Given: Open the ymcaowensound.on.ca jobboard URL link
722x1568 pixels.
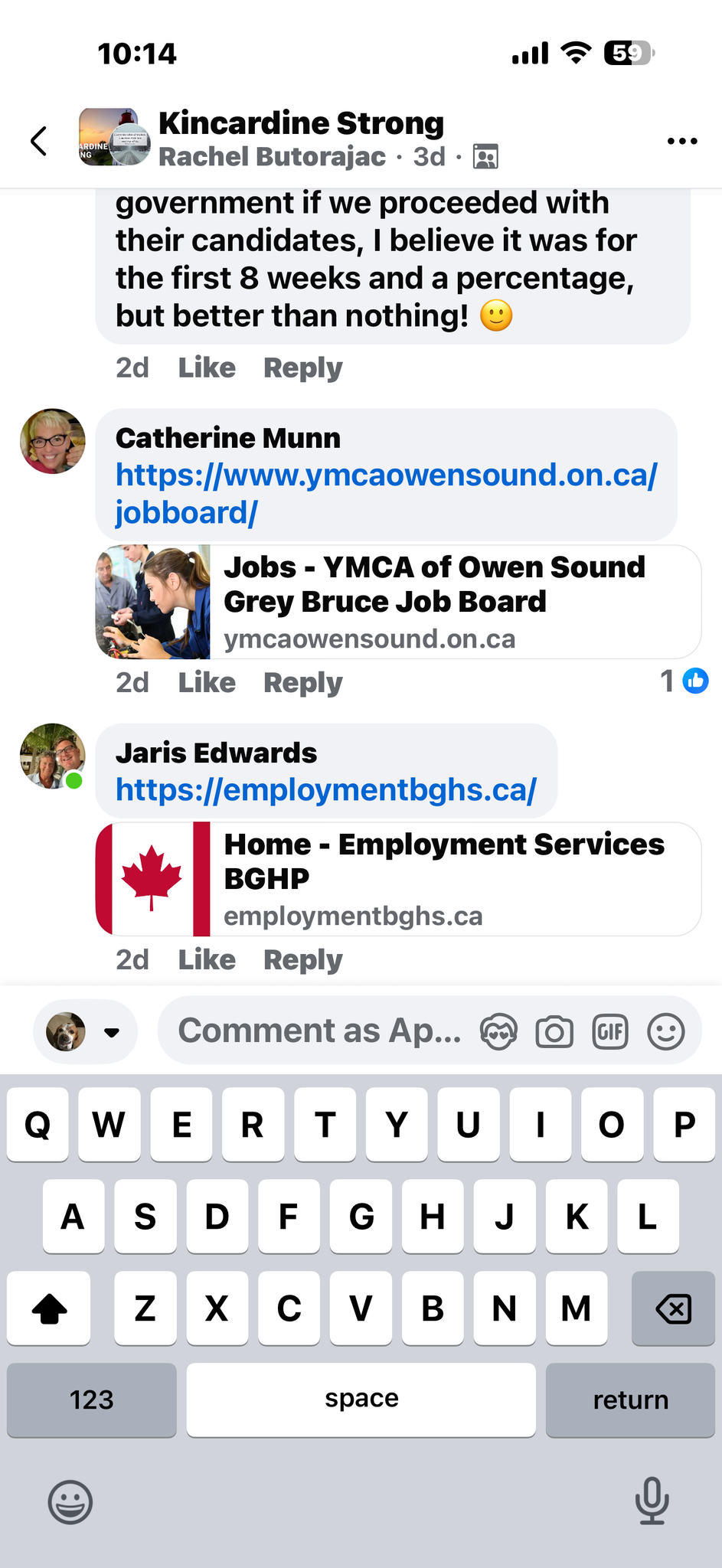Looking at the screenshot, I should [x=386, y=493].
